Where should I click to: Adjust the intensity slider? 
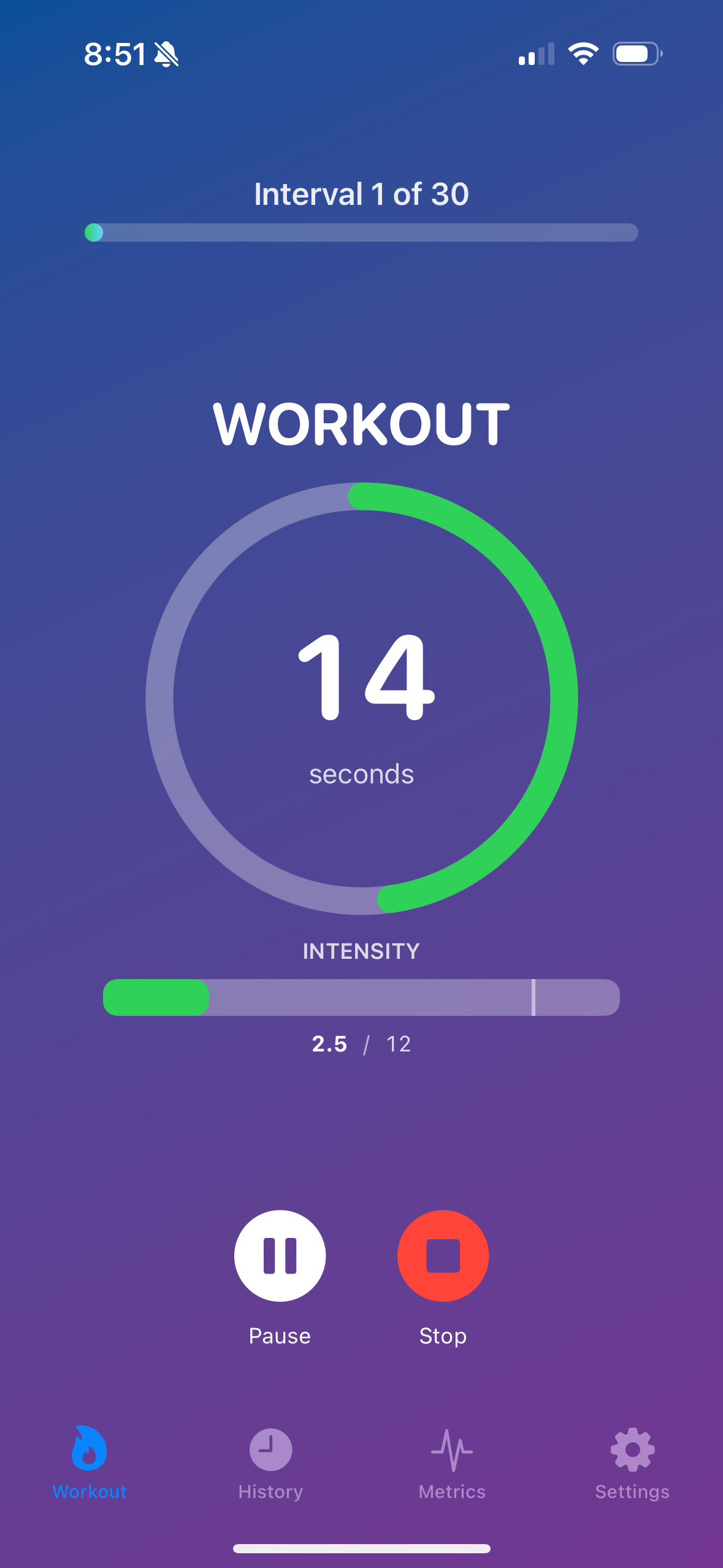(x=361, y=997)
